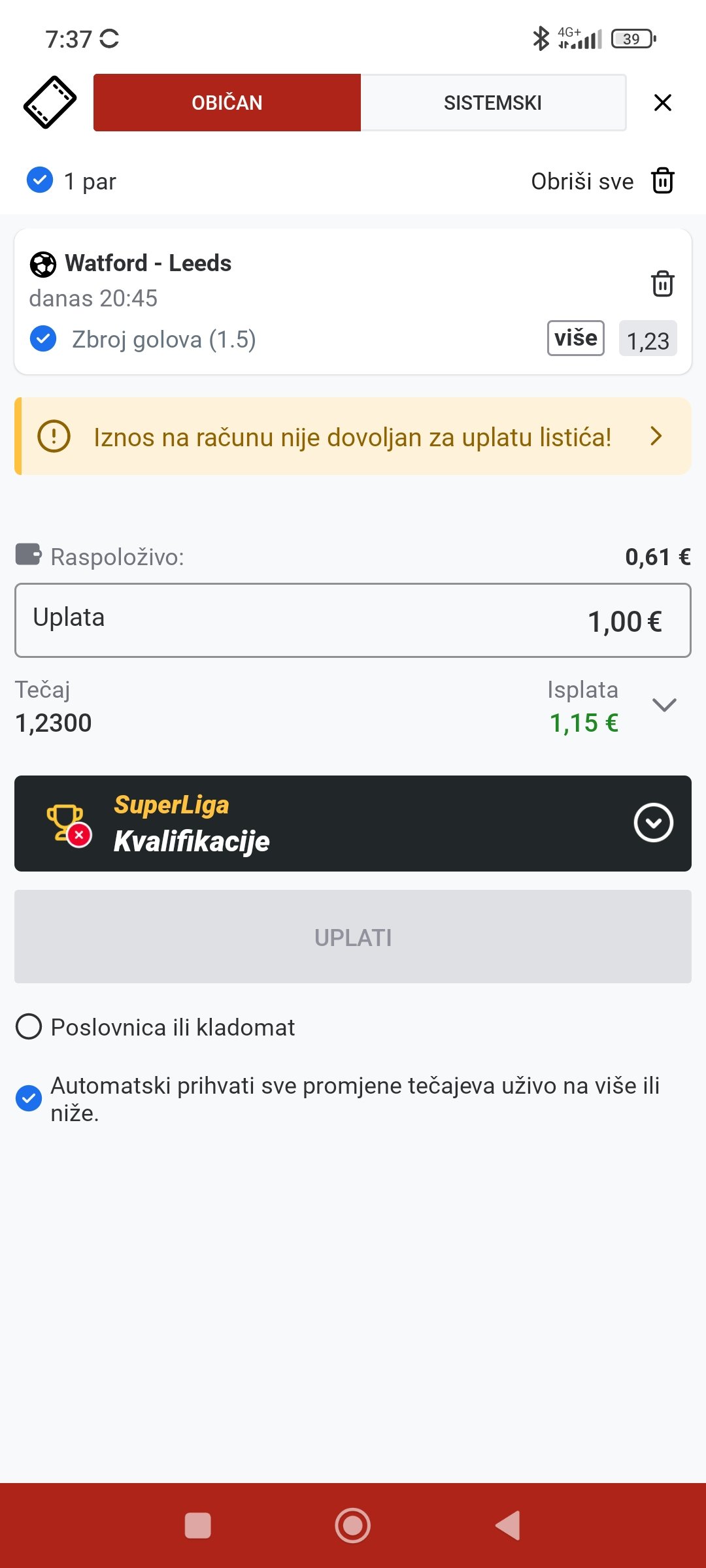
Task: Untick the Zbroj golova (1.5) selection
Action: (x=43, y=338)
